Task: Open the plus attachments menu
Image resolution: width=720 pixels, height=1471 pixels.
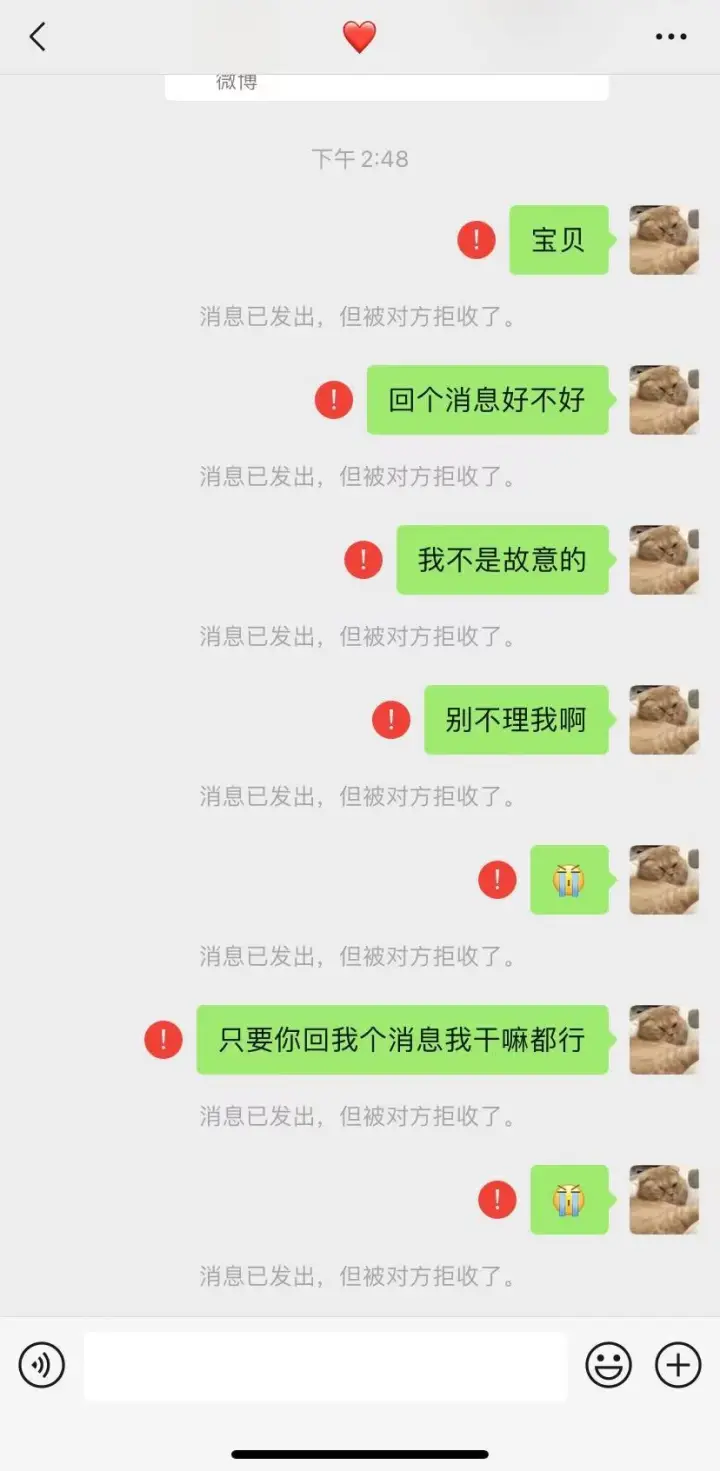Action: pos(678,1365)
